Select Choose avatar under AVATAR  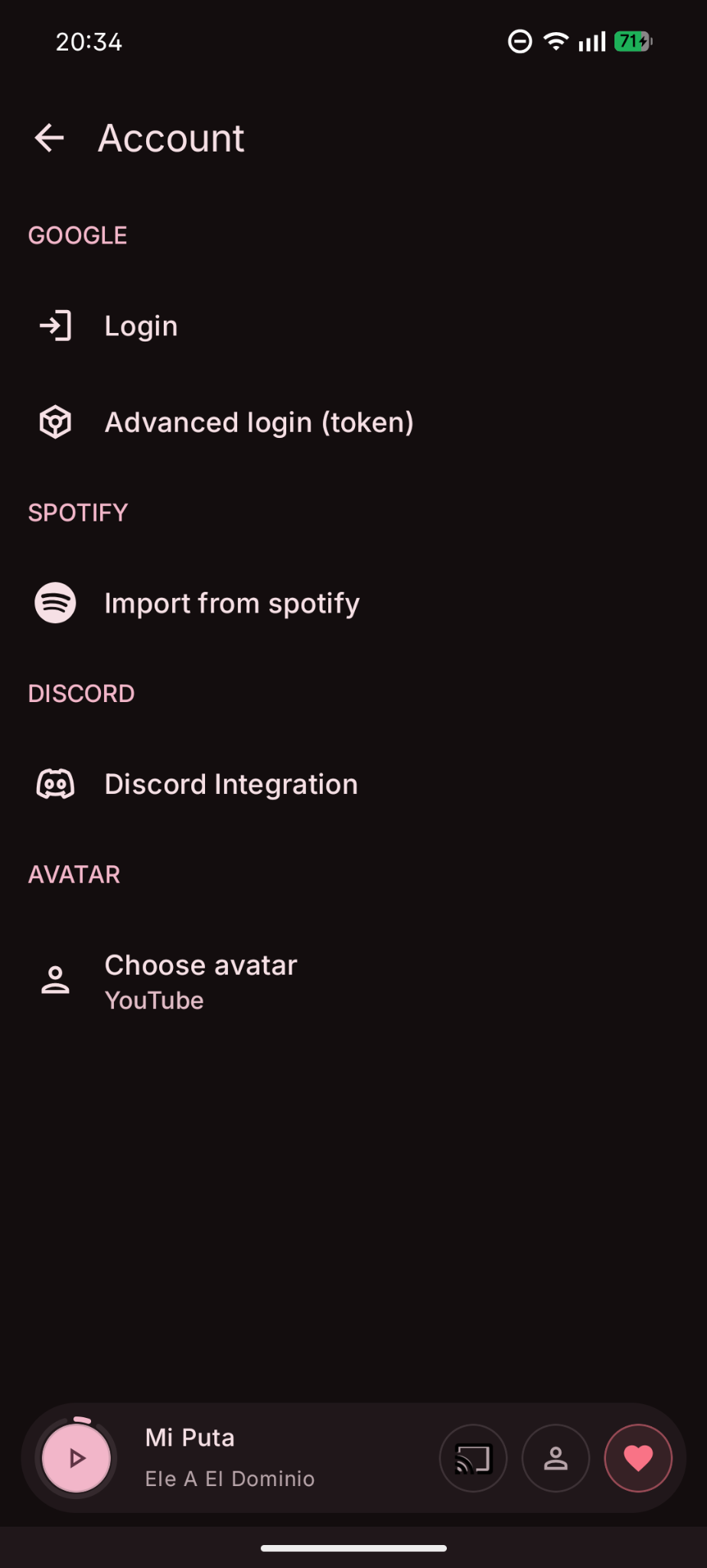[x=200, y=965]
